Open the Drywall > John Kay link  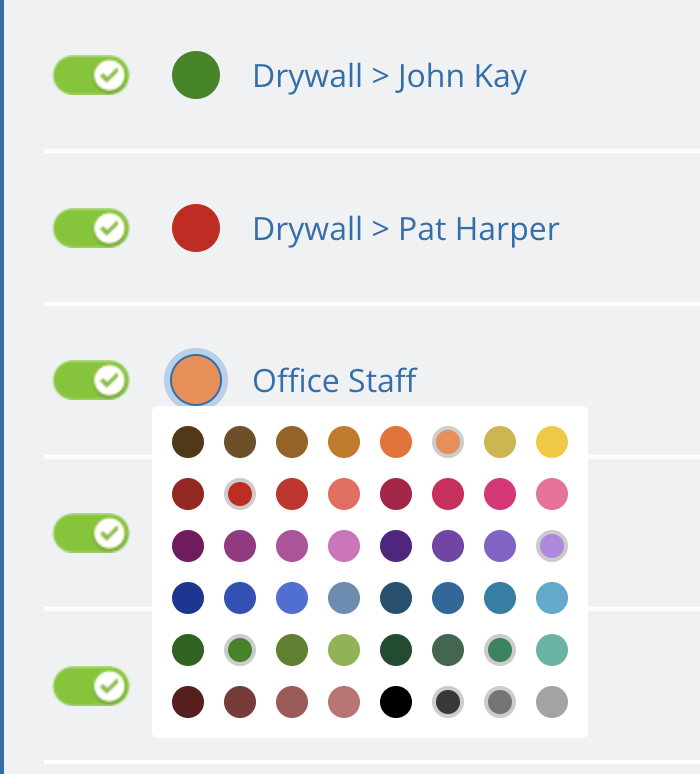(x=389, y=76)
